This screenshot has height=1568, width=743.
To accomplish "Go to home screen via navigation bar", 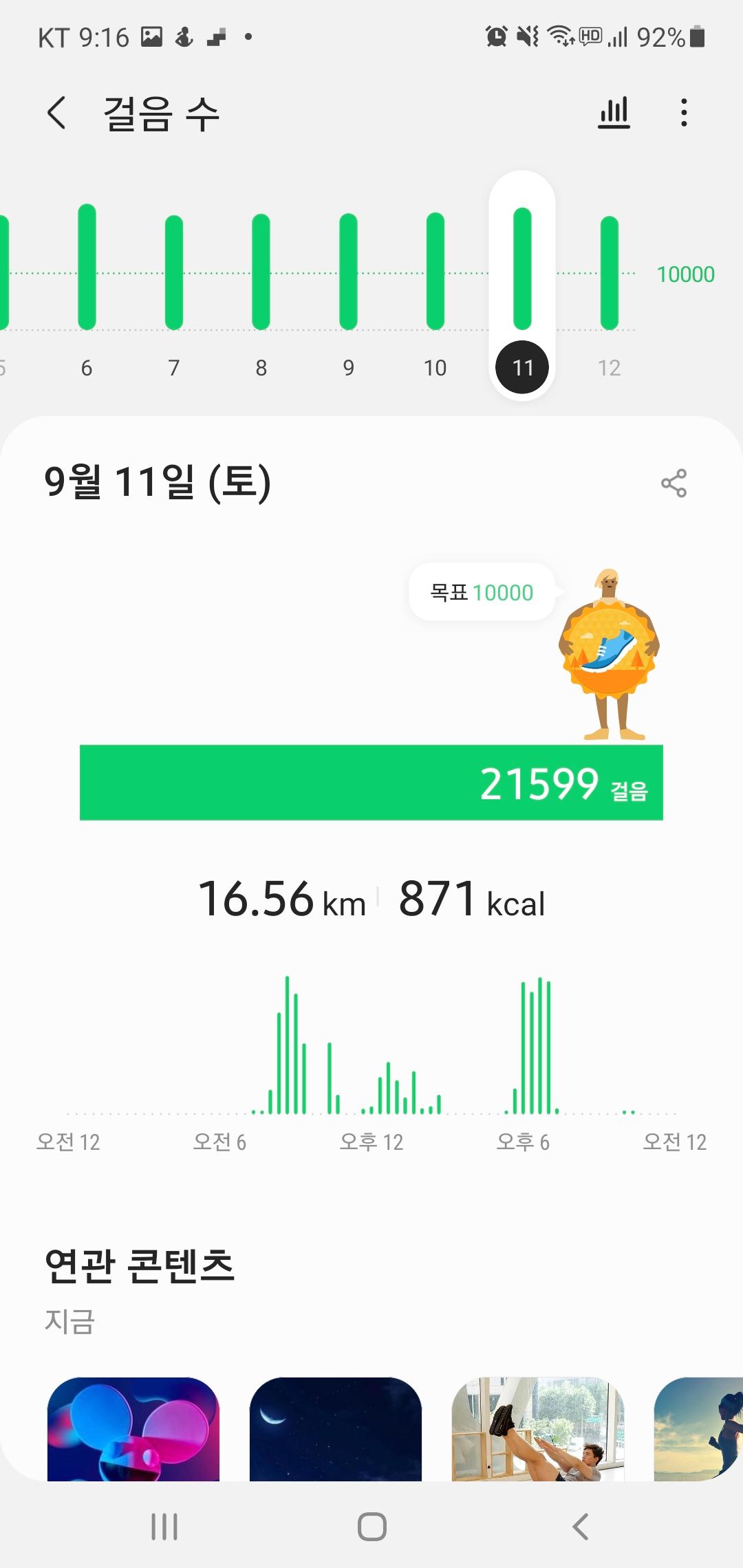I will [371, 1527].
